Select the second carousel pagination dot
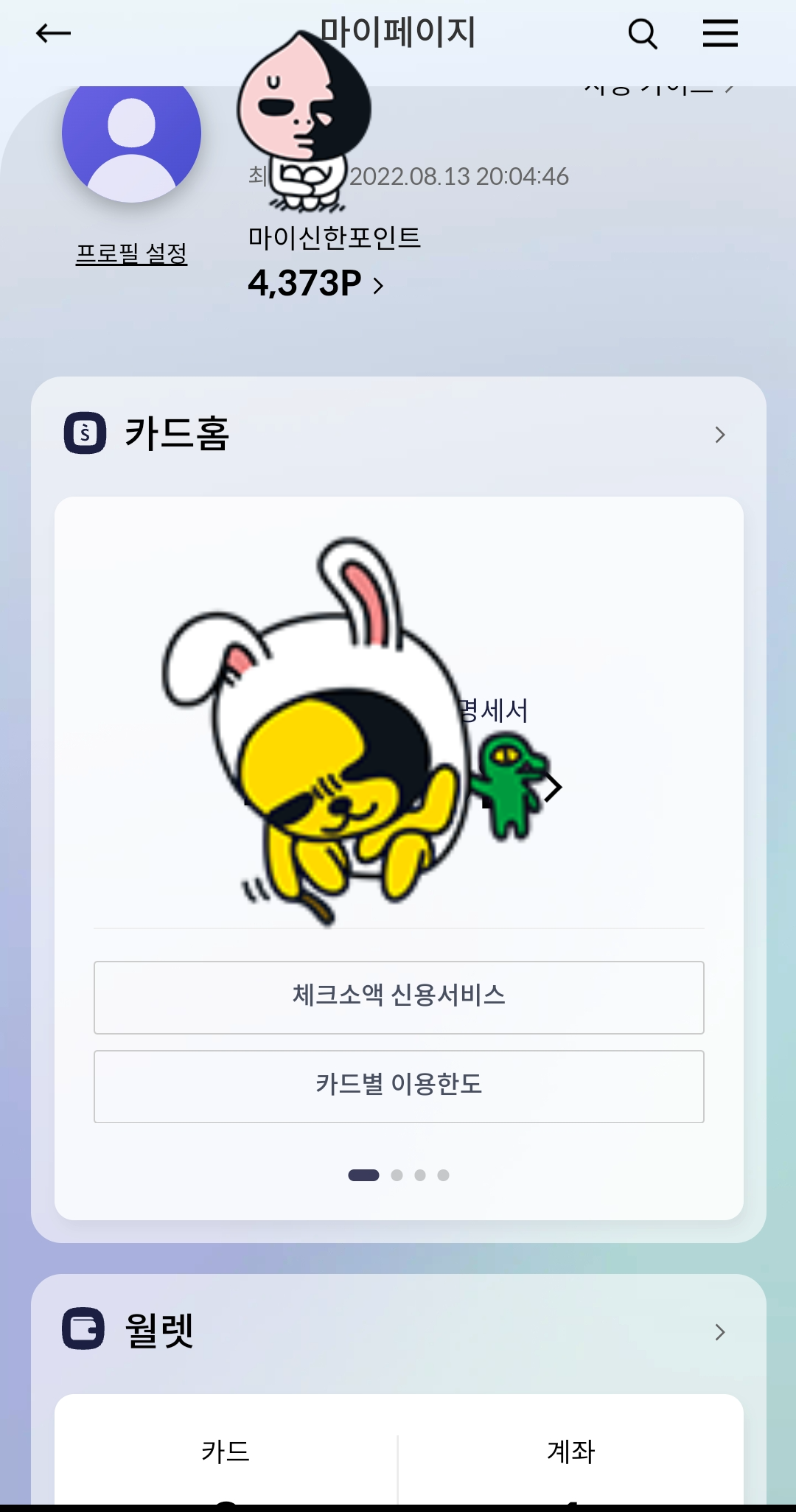The height and width of the screenshot is (1512, 796). pyautogui.click(x=396, y=1175)
